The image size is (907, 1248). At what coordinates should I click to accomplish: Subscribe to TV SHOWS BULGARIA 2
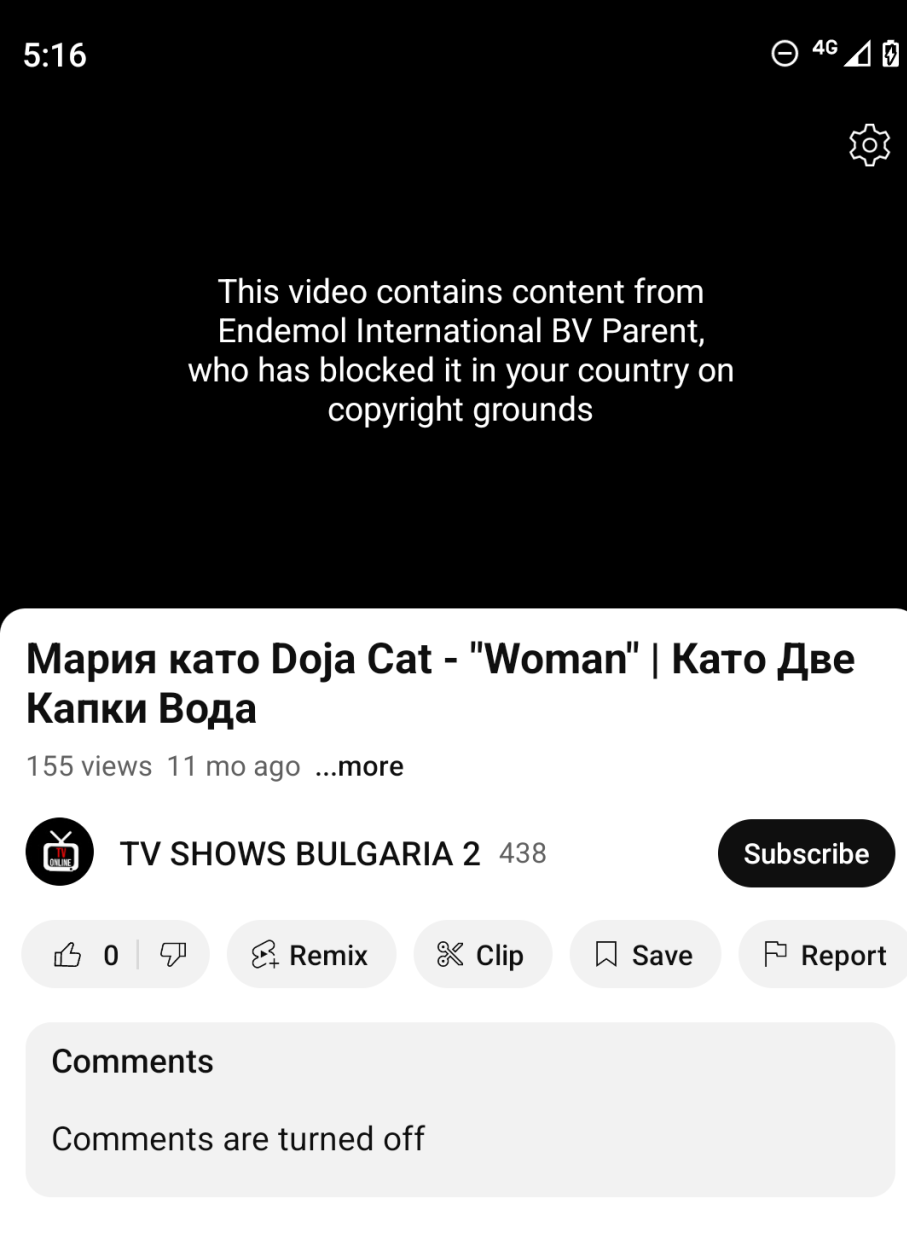coord(806,854)
